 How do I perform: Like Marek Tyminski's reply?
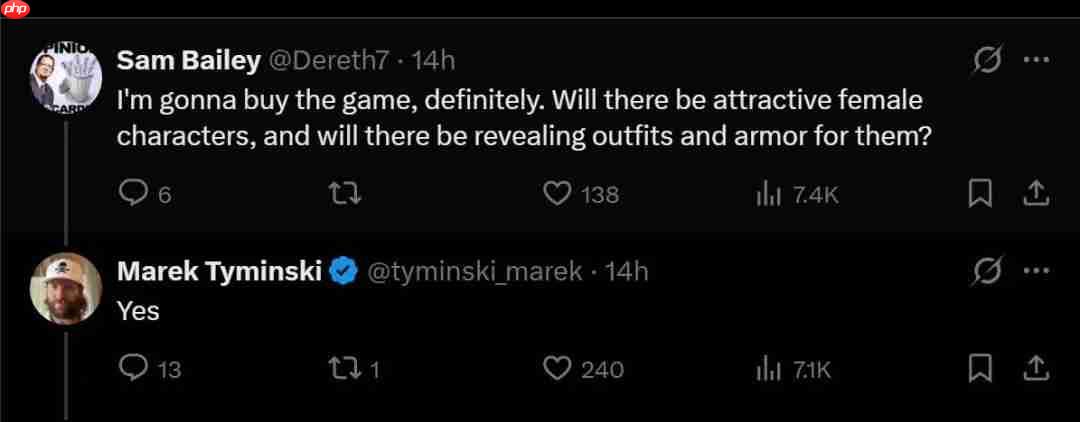(557, 368)
